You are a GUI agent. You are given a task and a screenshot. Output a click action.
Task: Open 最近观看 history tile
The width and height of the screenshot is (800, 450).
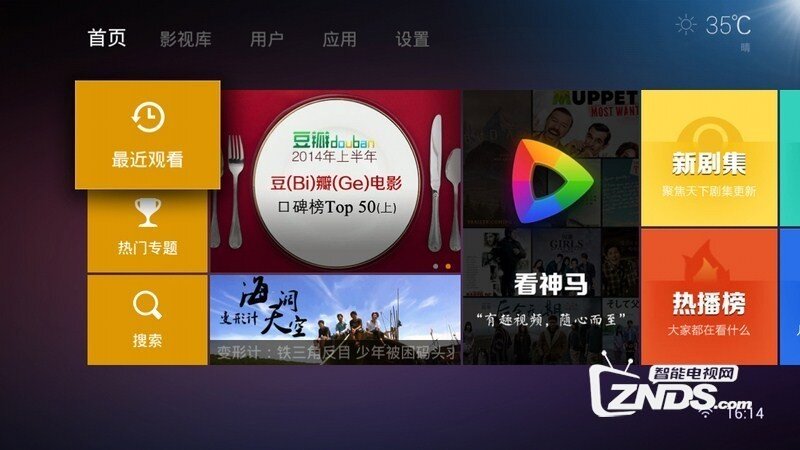[x=147, y=135]
